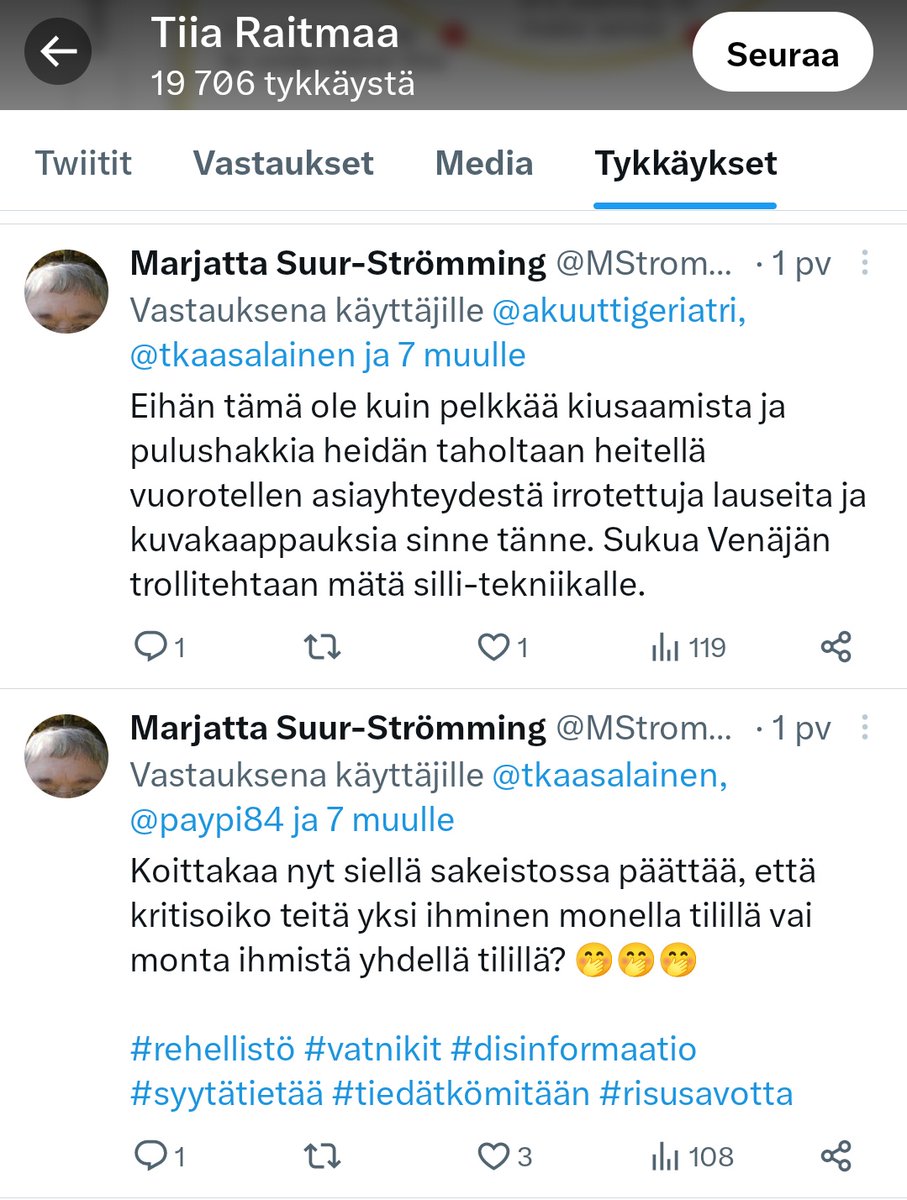Tap the Seuraa follow button
Viewport: 907px width, 1200px height.
point(782,54)
